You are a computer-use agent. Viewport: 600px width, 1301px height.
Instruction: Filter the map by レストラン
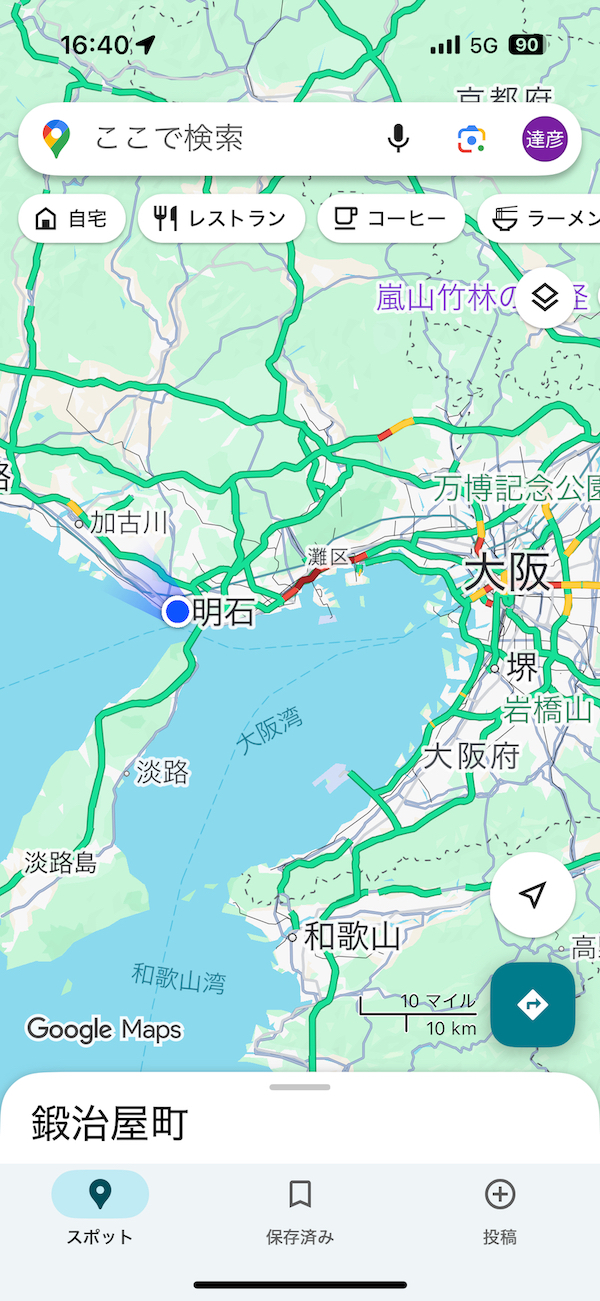pos(221,219)
